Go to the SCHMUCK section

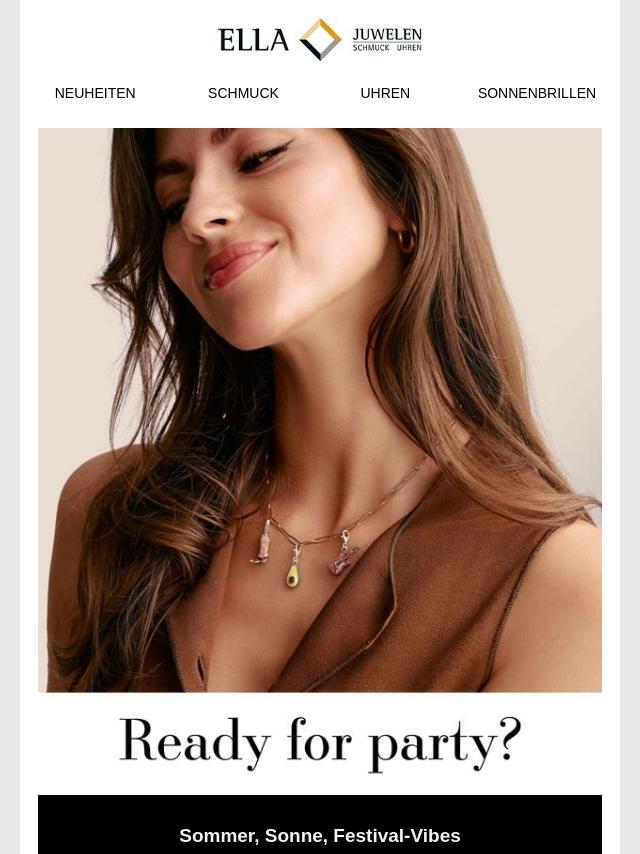point(243,93)
